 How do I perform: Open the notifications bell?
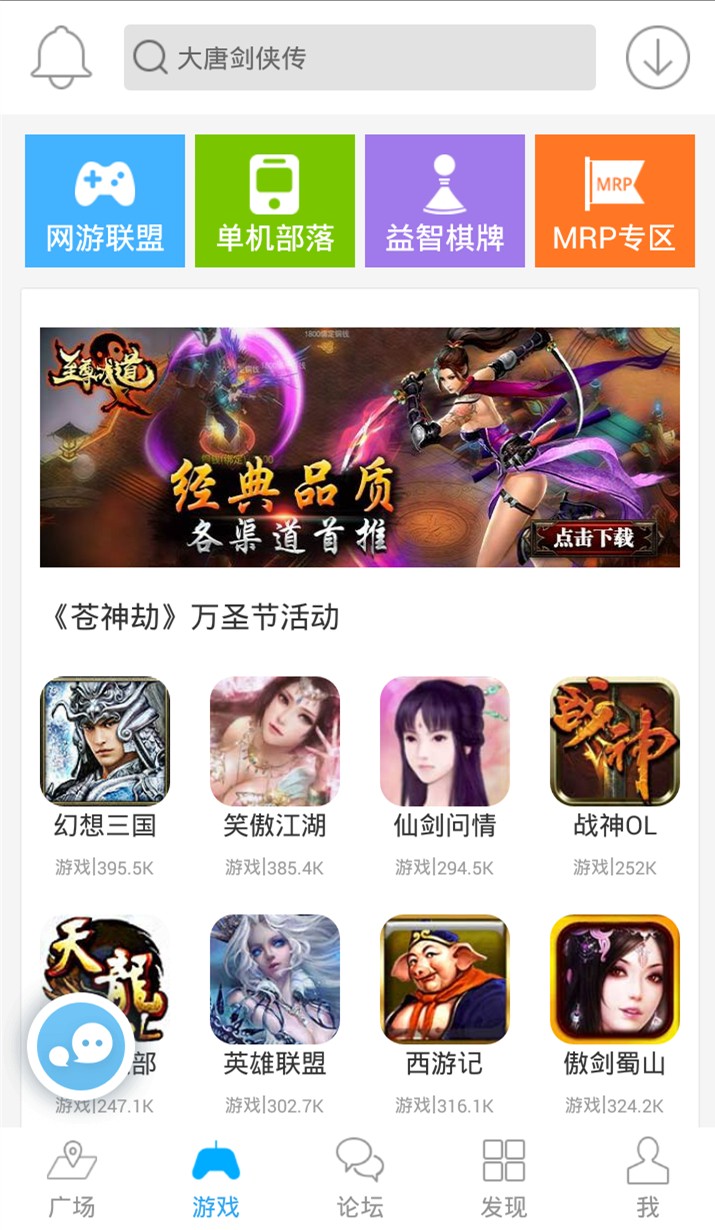click(61, 57)
